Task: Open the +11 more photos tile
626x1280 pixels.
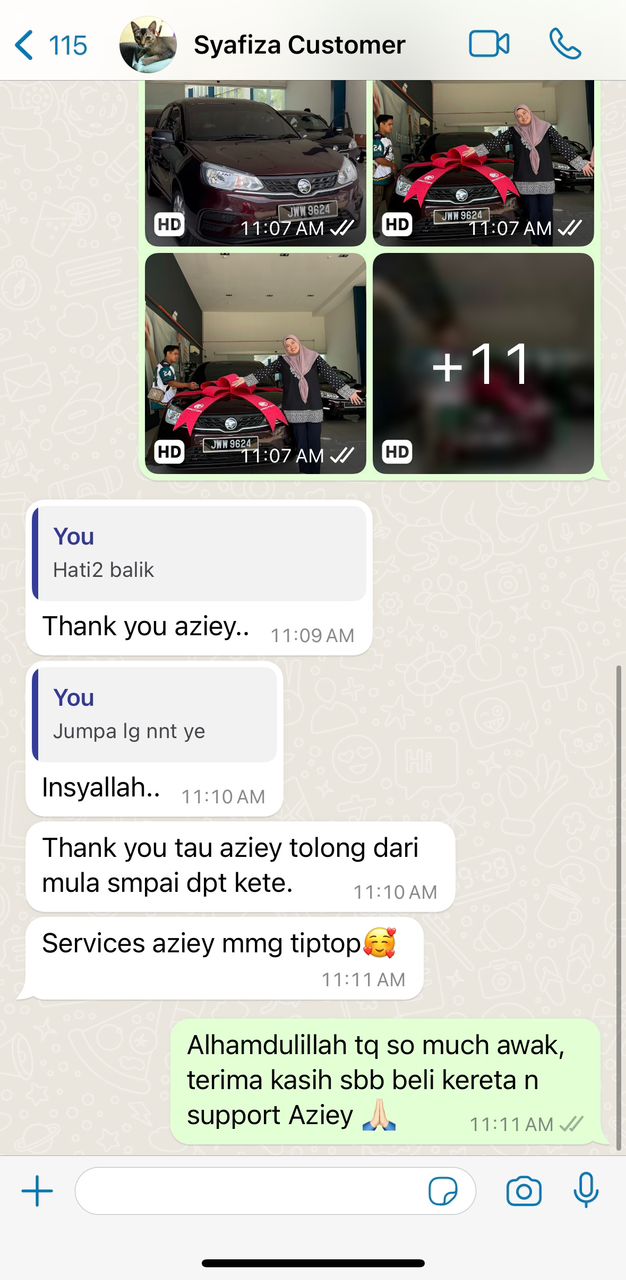Action: pyautogui.click(x=483, y=363)
